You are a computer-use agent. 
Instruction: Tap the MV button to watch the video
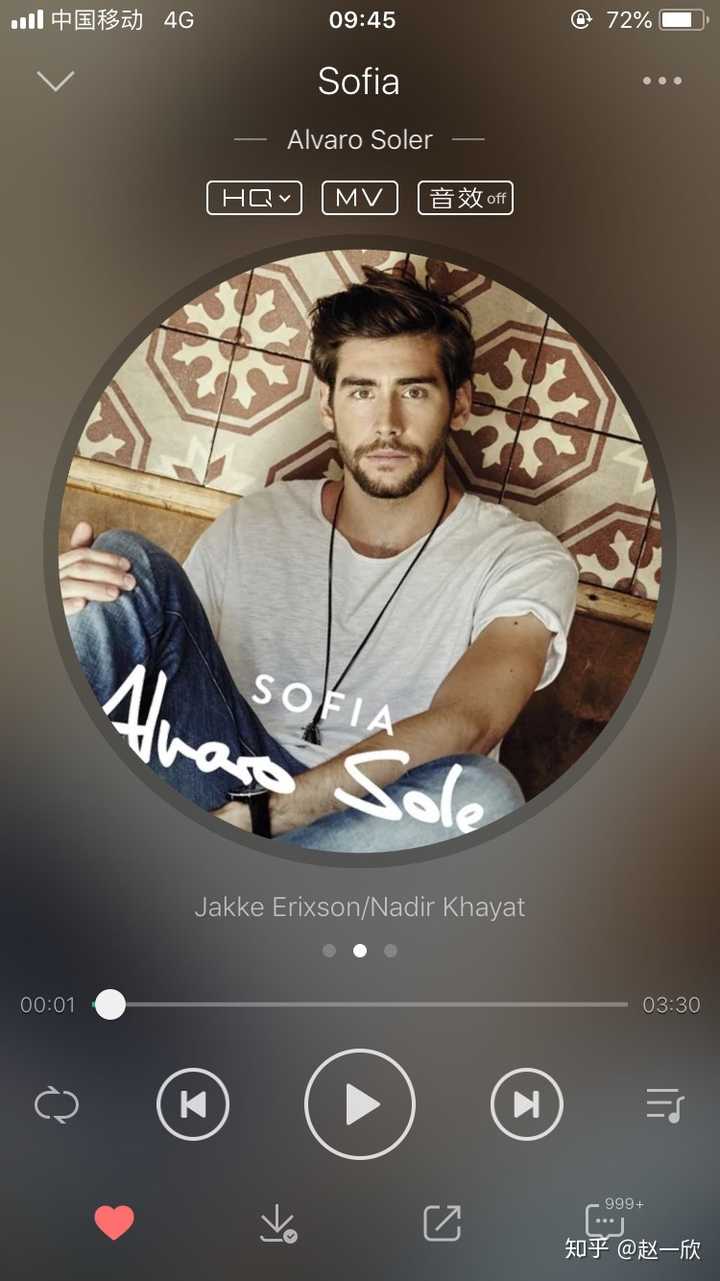[359, 197]
